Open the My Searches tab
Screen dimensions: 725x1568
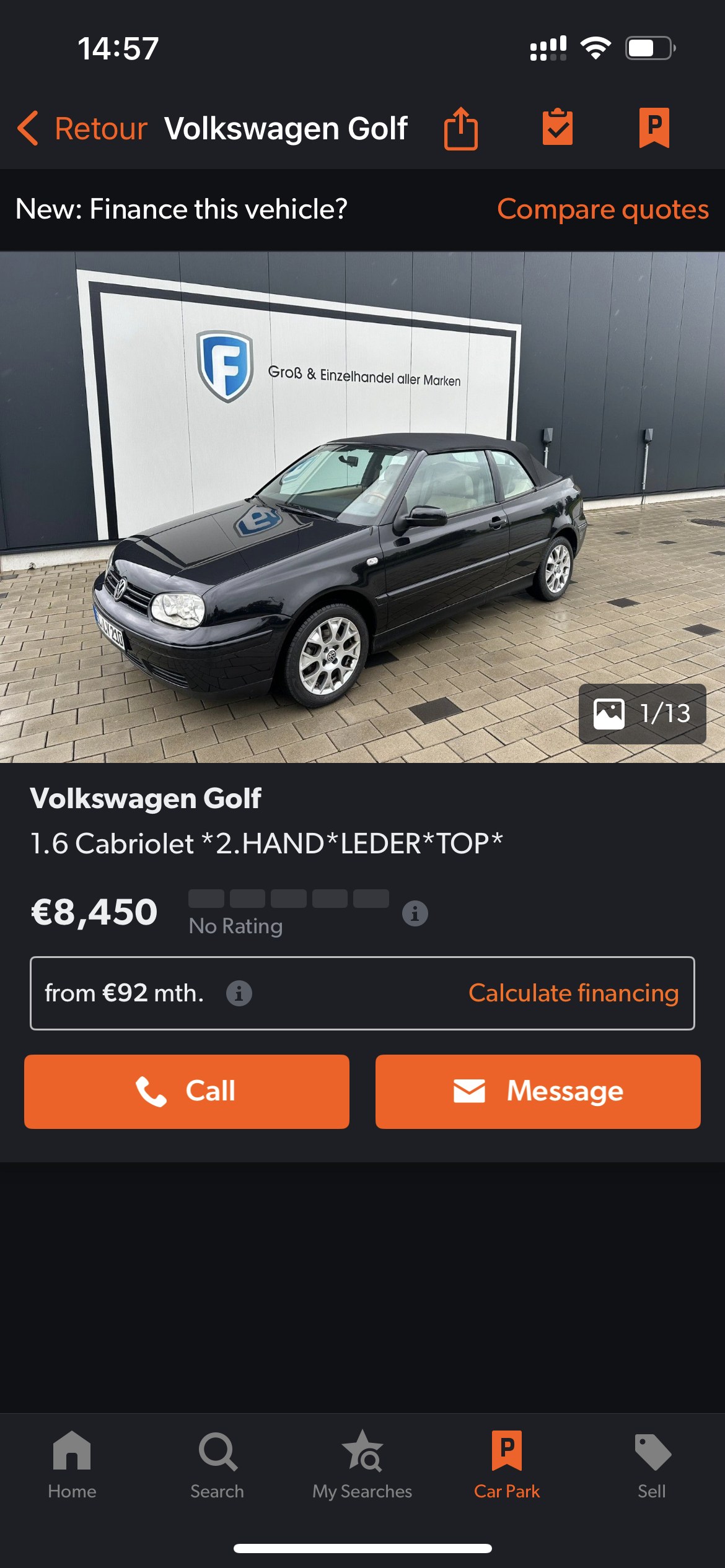point(362,1465)
